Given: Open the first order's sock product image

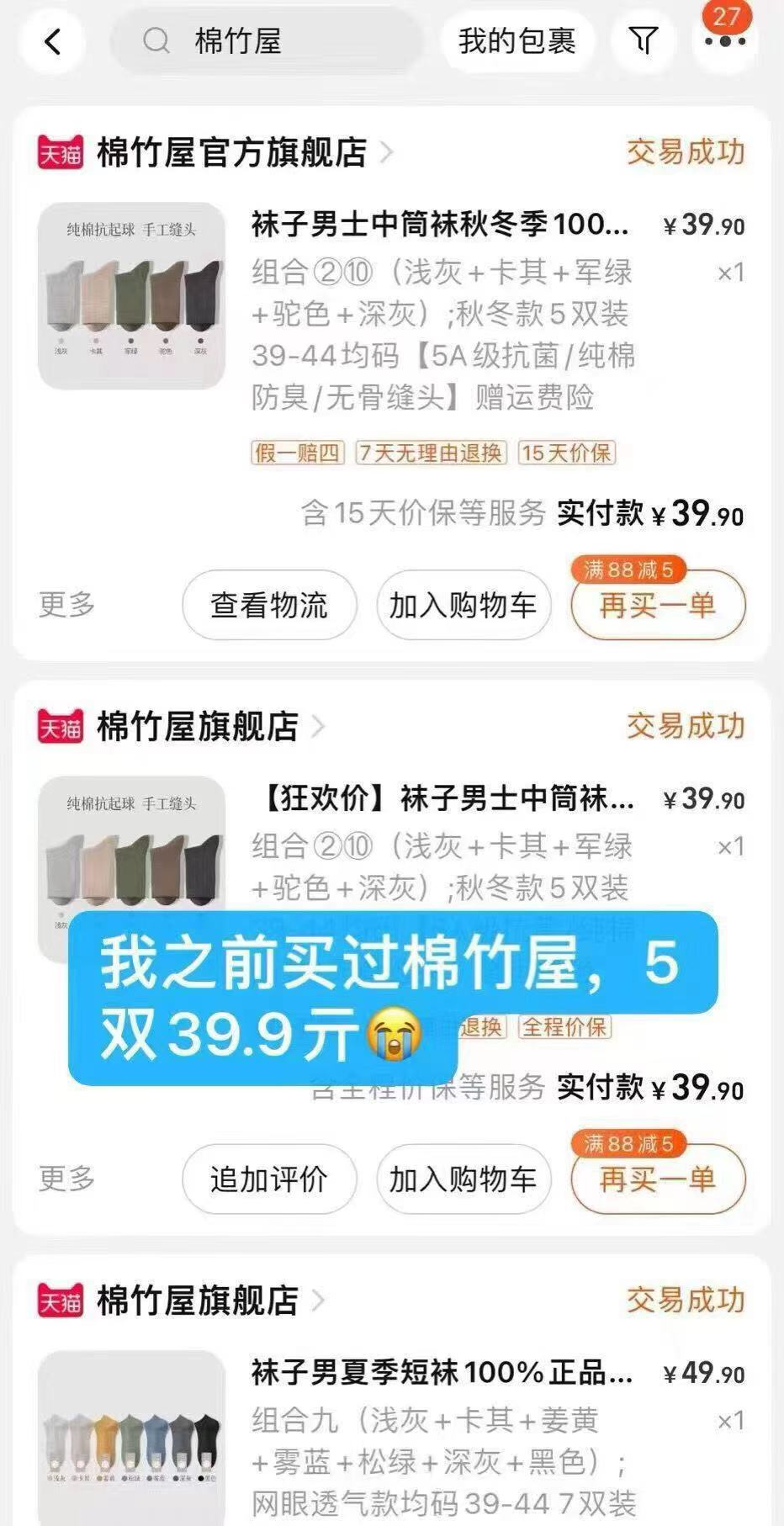Looking at the screenshot, I should [131, 295].
